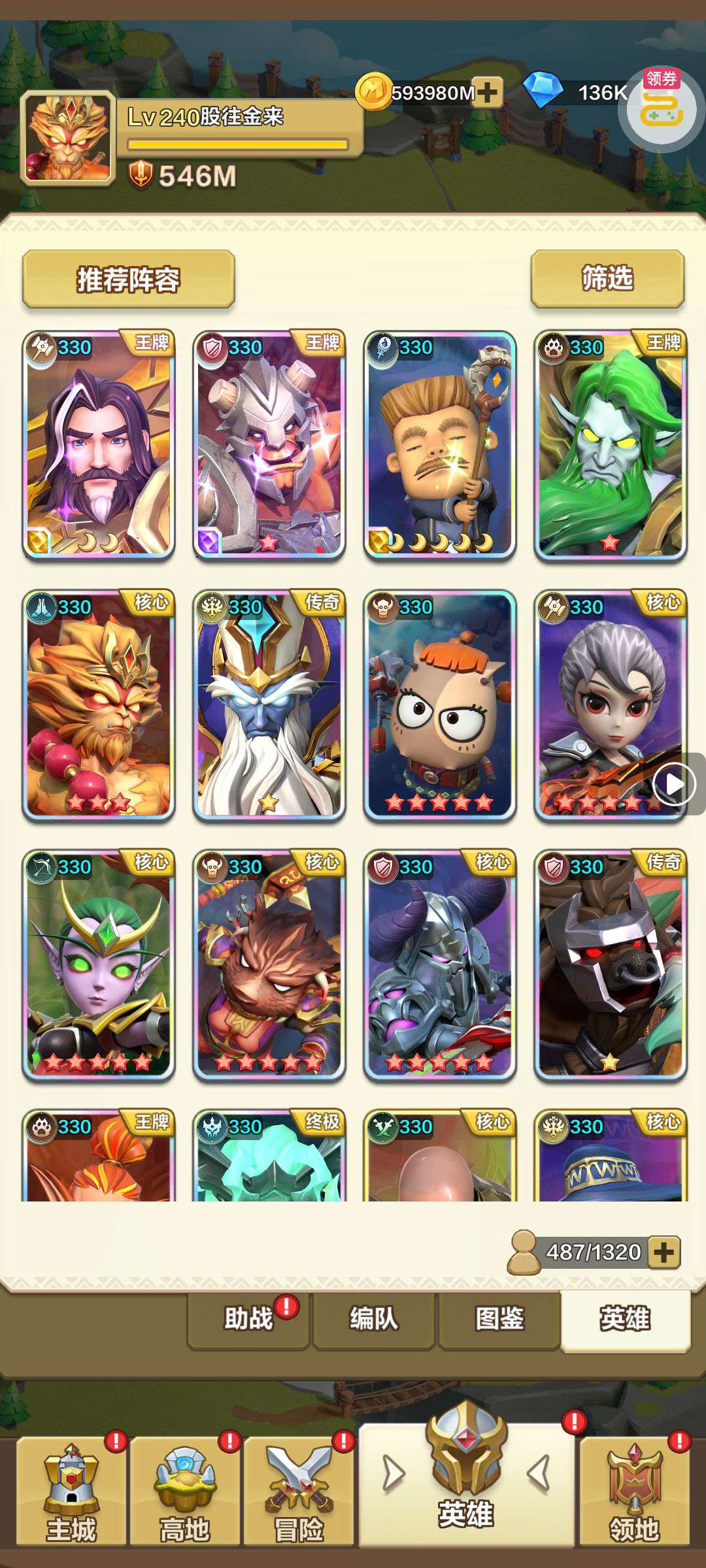Open the golden monkey king hero card
This screenshot has height=1568, width=706.
pos(99,704)
